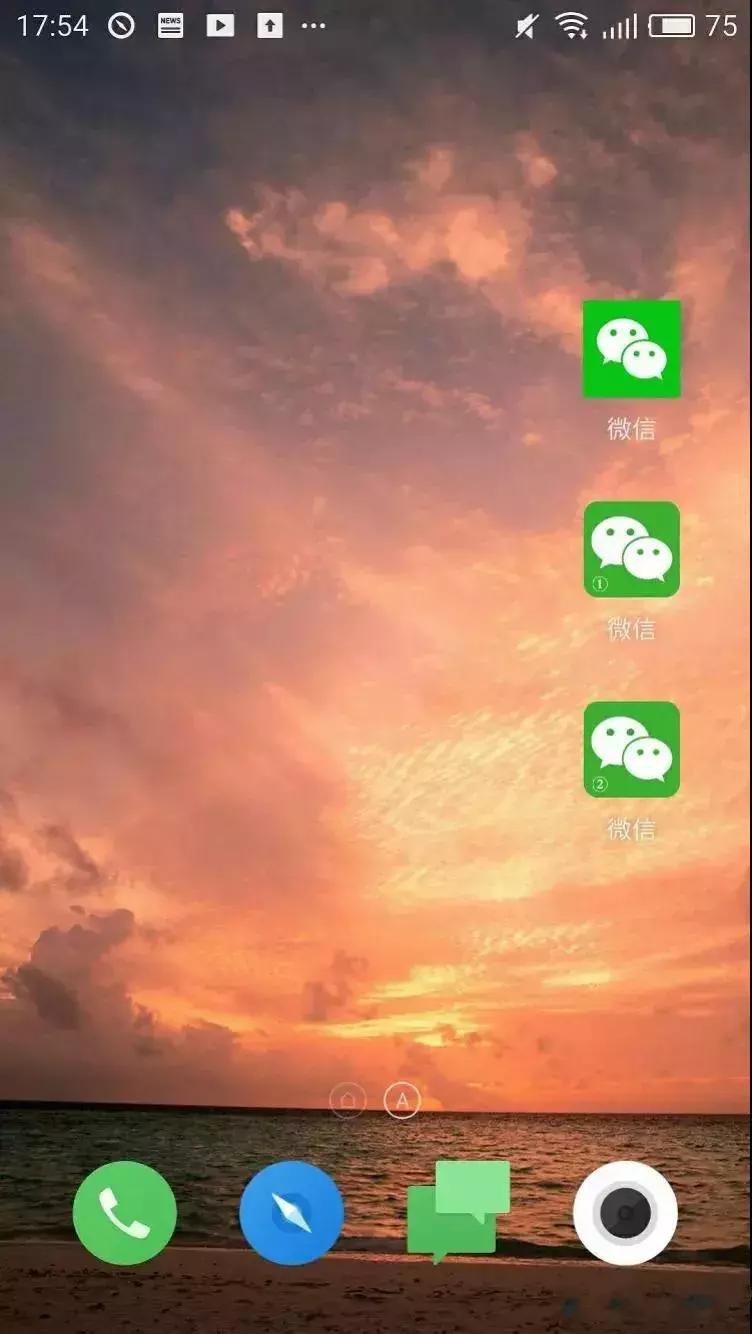This screenshot has height=1334, width=752.
Task: Launch the Phone dialer app
Action: [125, 1212]
